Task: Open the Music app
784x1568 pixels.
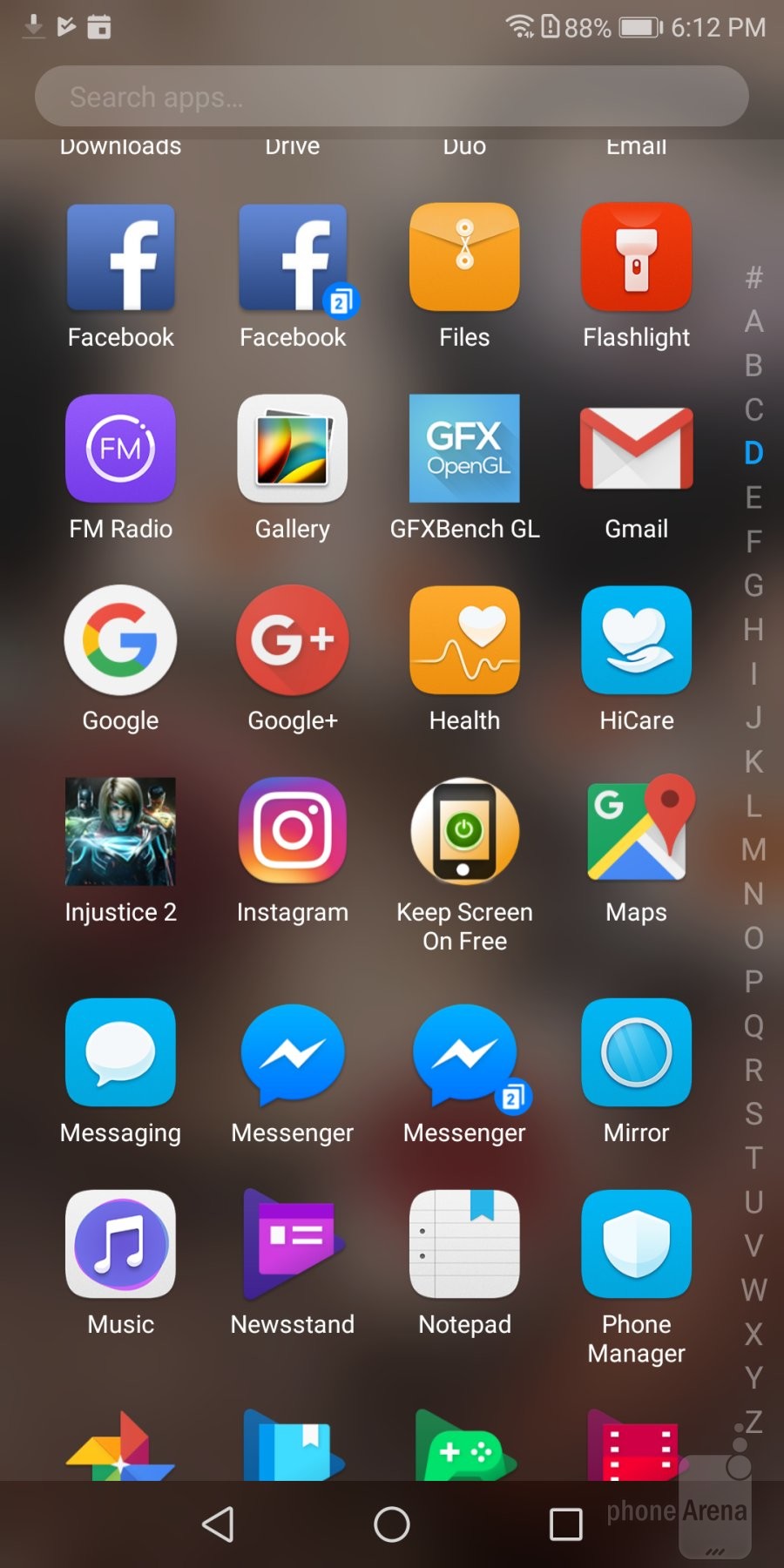Action: (x=120, y=1245)
